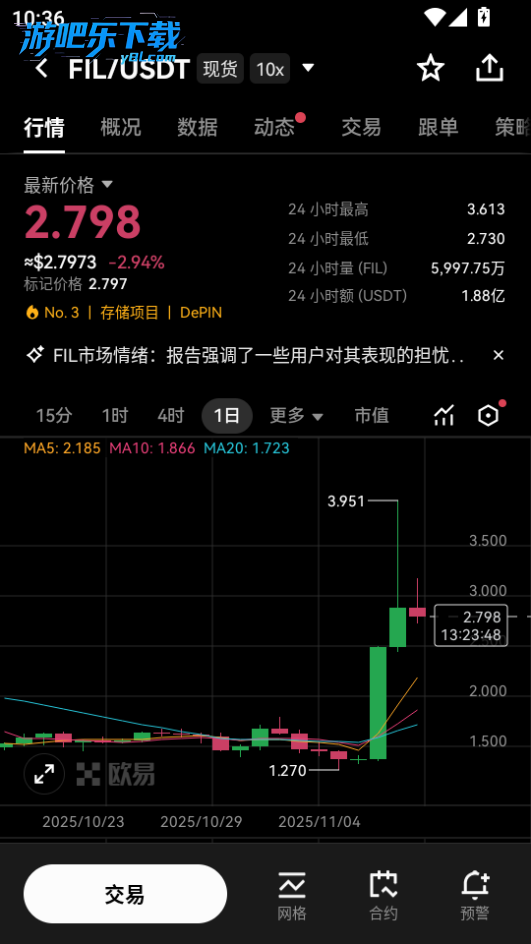
Task: Tap the white 交易 button
Action: (125, 894)
